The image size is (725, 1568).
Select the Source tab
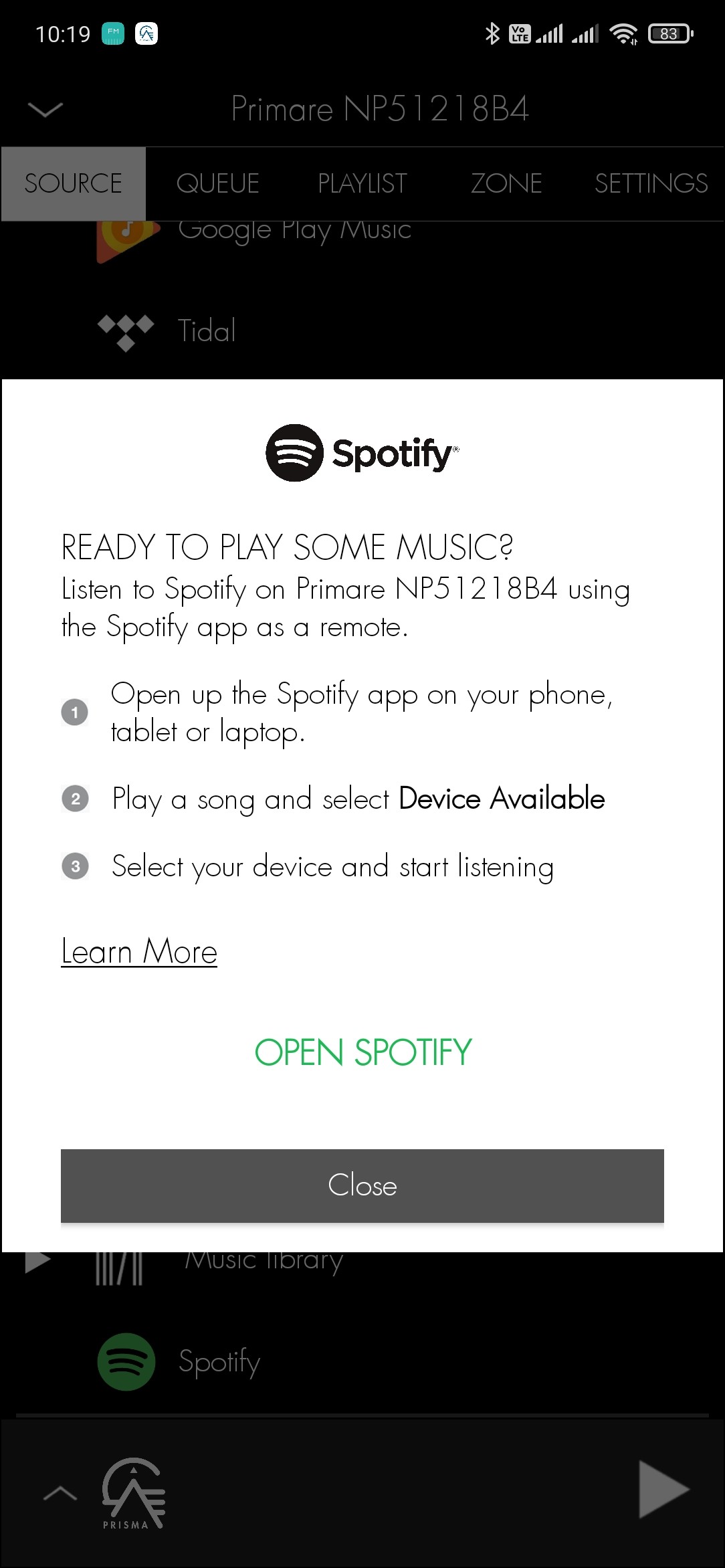click(x=73, y=183)
